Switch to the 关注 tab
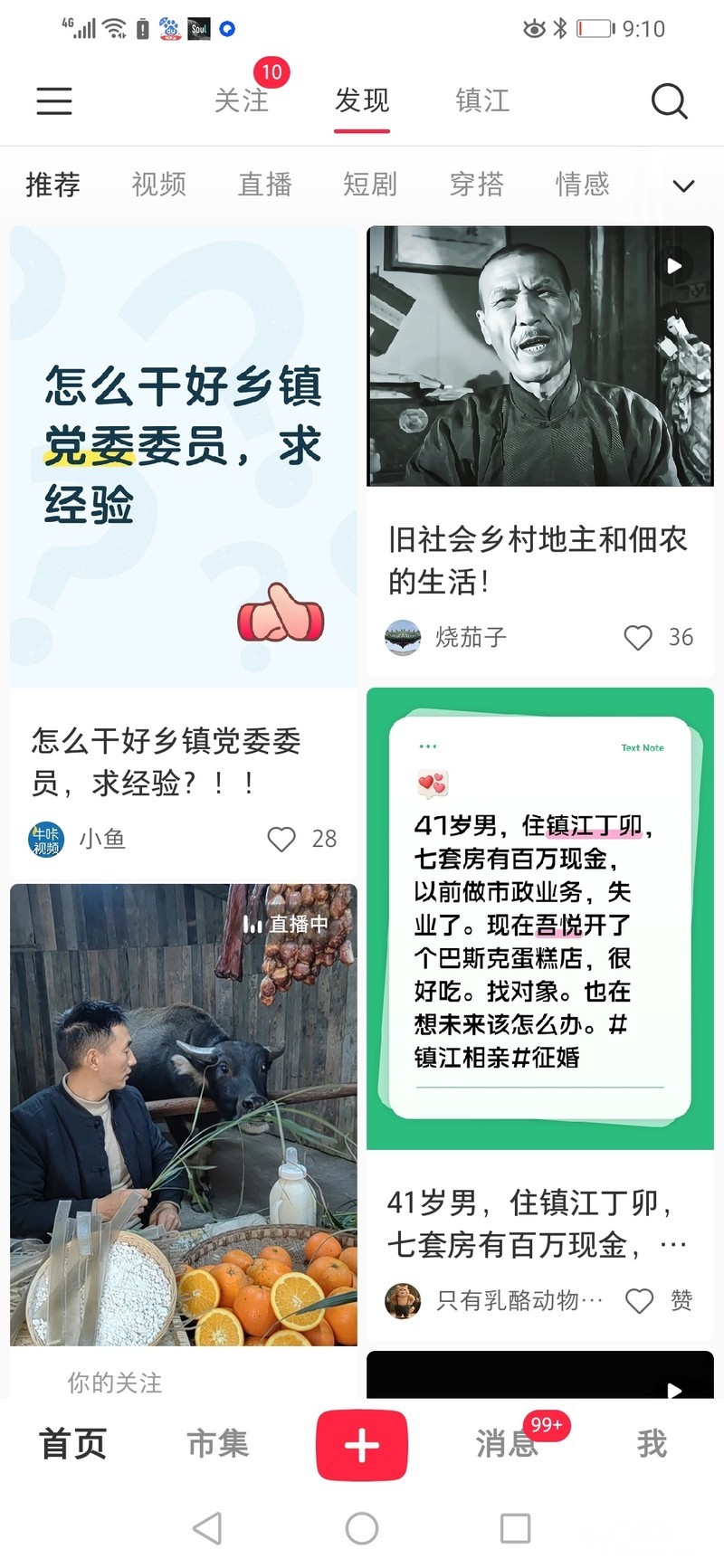The width and height of the screenshot is (724, 1568). (x=242, y=100)
